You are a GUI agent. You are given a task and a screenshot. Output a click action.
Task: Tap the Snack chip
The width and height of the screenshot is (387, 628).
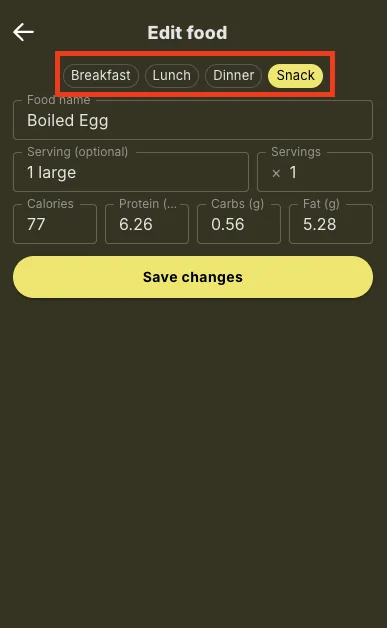tap(295, 75)
